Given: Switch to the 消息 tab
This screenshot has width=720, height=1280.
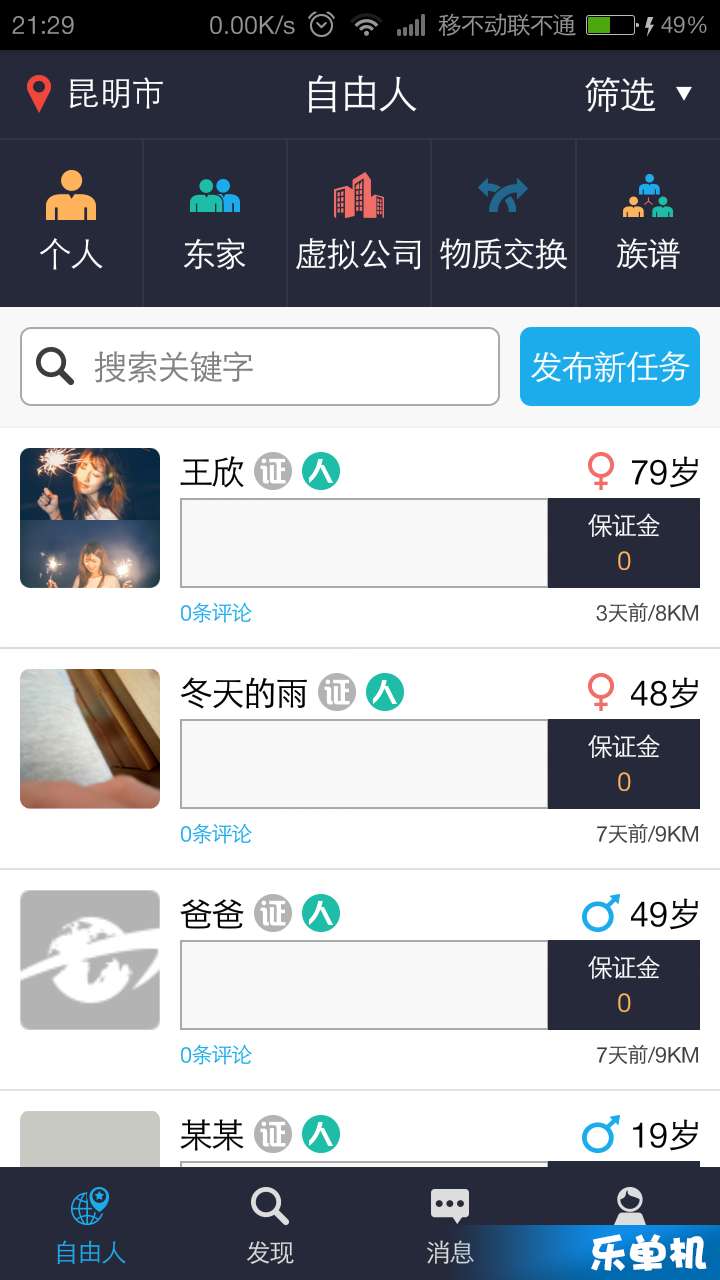Looking at the screenshot, I should coord(450,1225).
